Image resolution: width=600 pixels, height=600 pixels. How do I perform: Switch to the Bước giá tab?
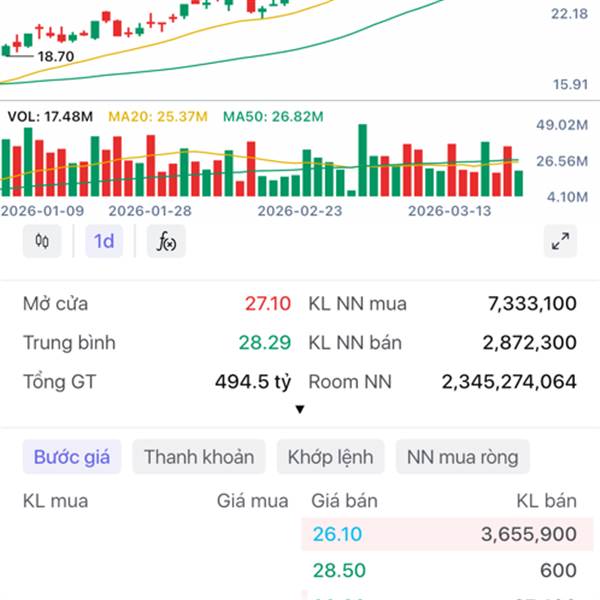[72, 458]
